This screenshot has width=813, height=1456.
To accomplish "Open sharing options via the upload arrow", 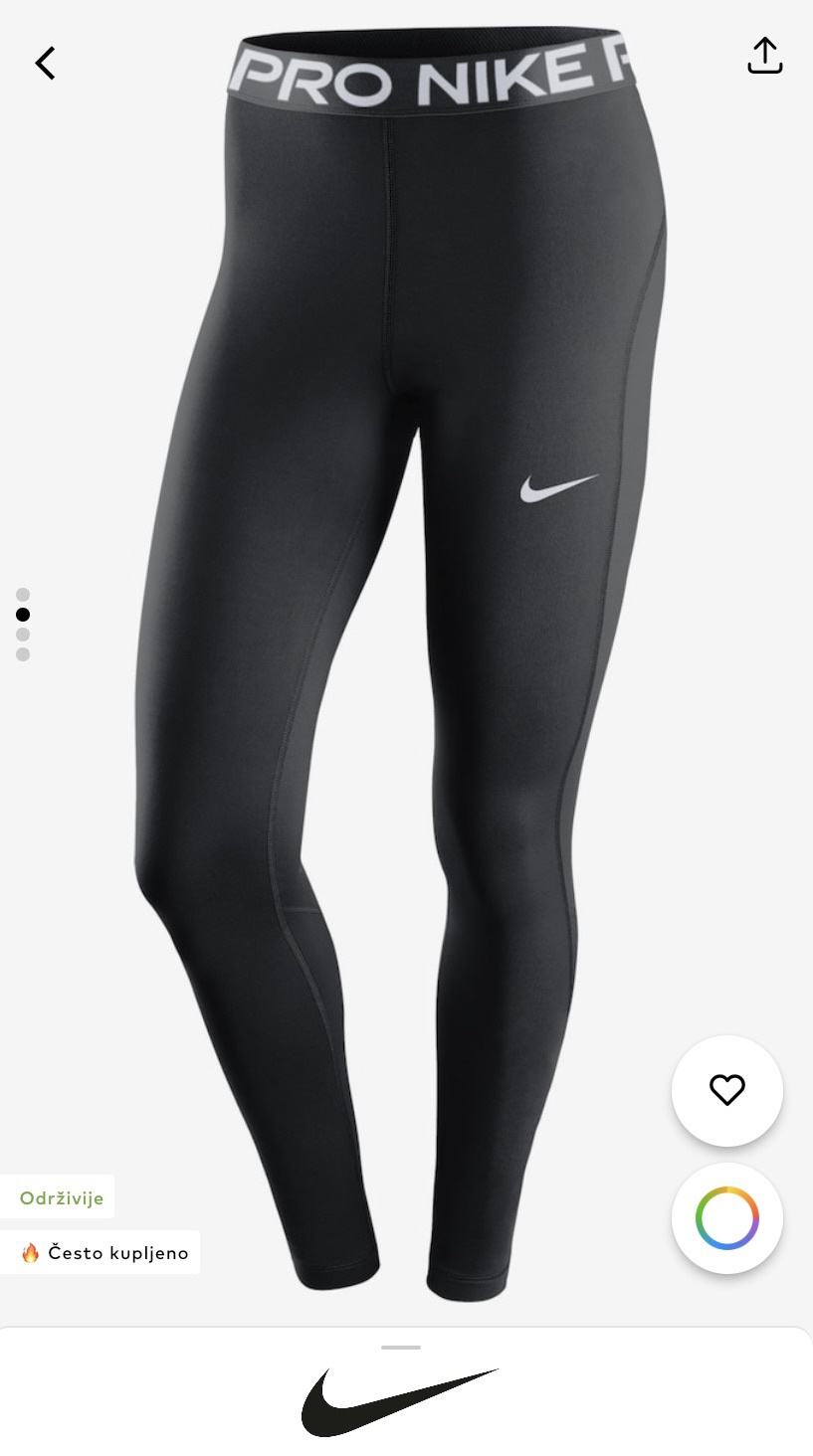I will tap(764, 57).
